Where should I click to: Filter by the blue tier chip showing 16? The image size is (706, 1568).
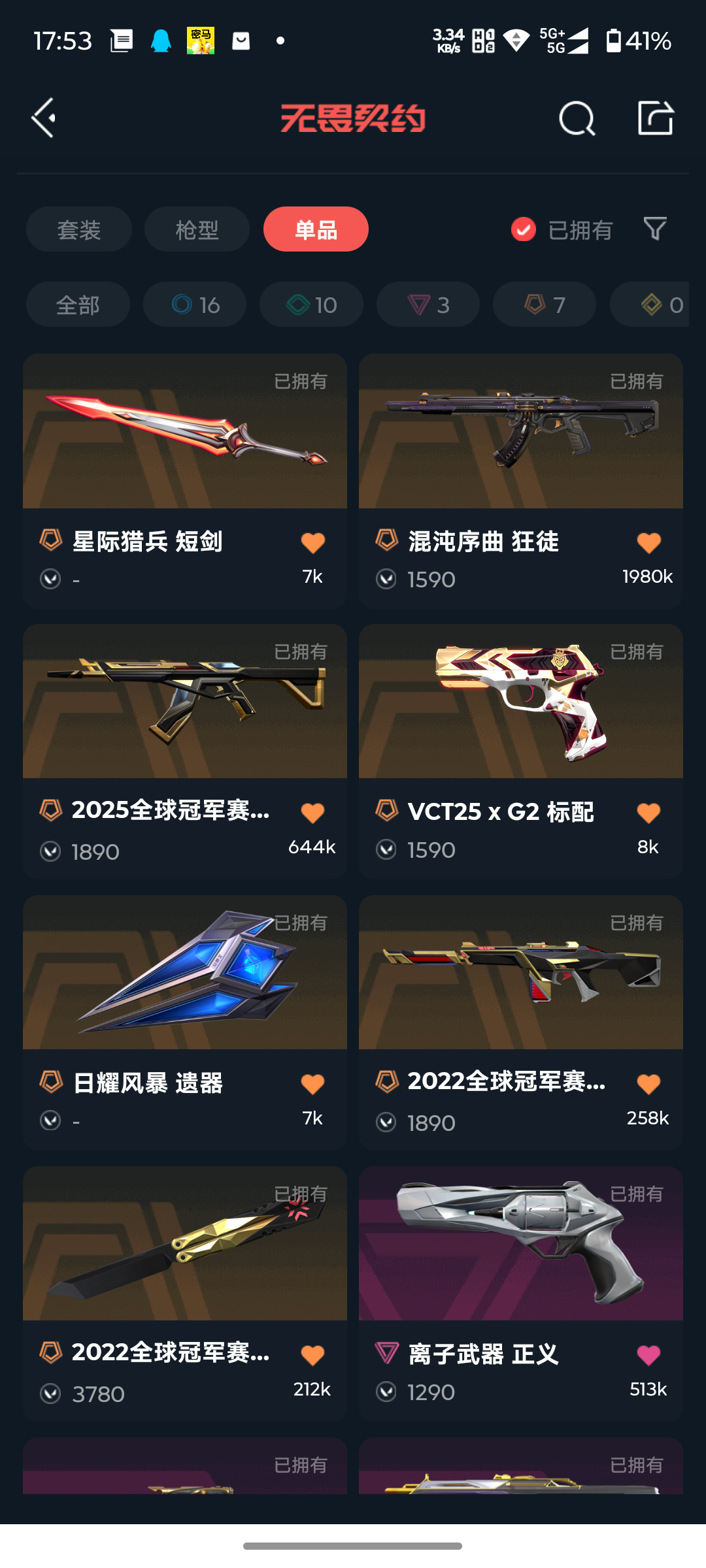click(x=195, y=304)
